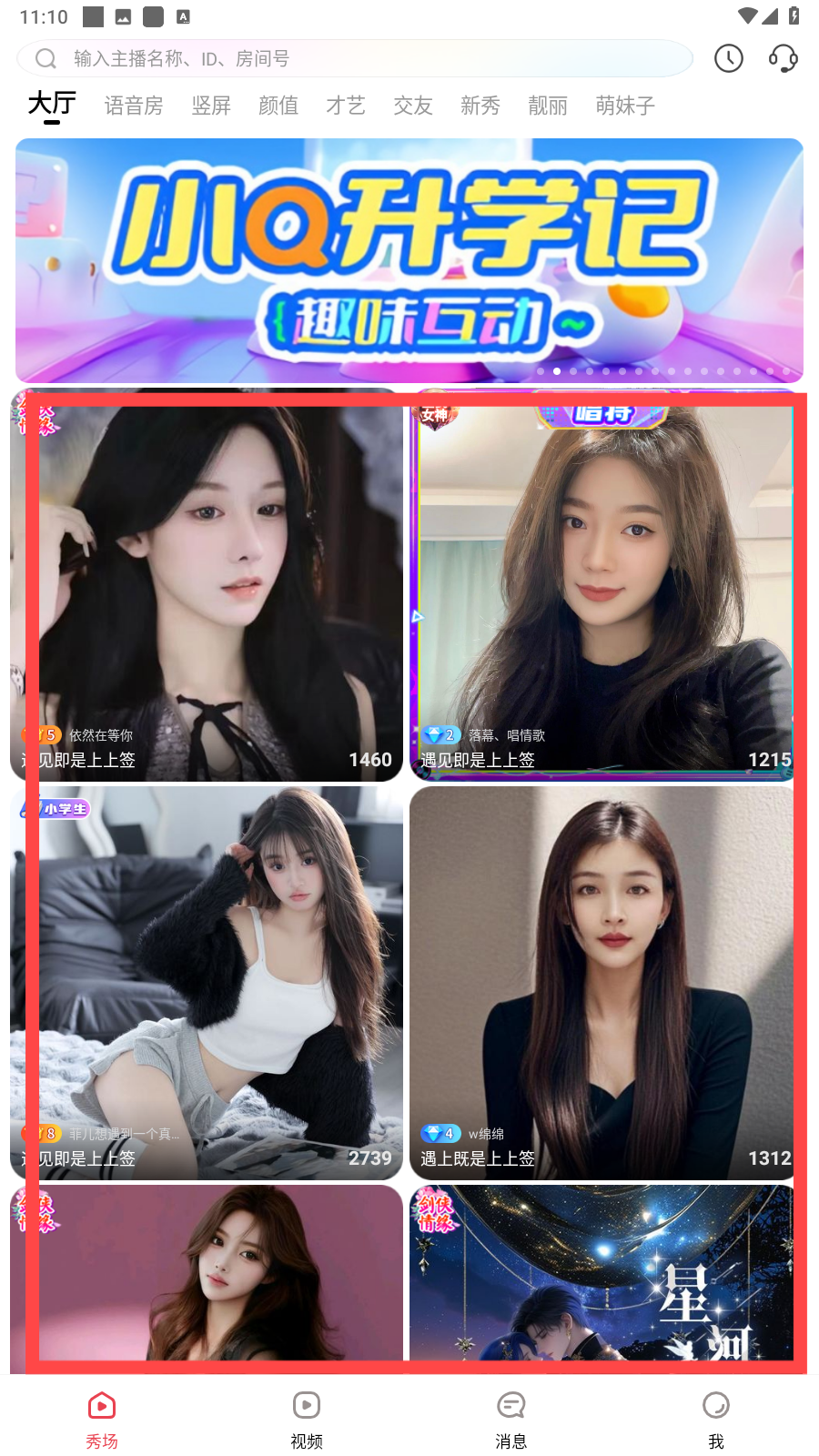
Task: Open the 萌妹子 tab
Action: point(625,106)
